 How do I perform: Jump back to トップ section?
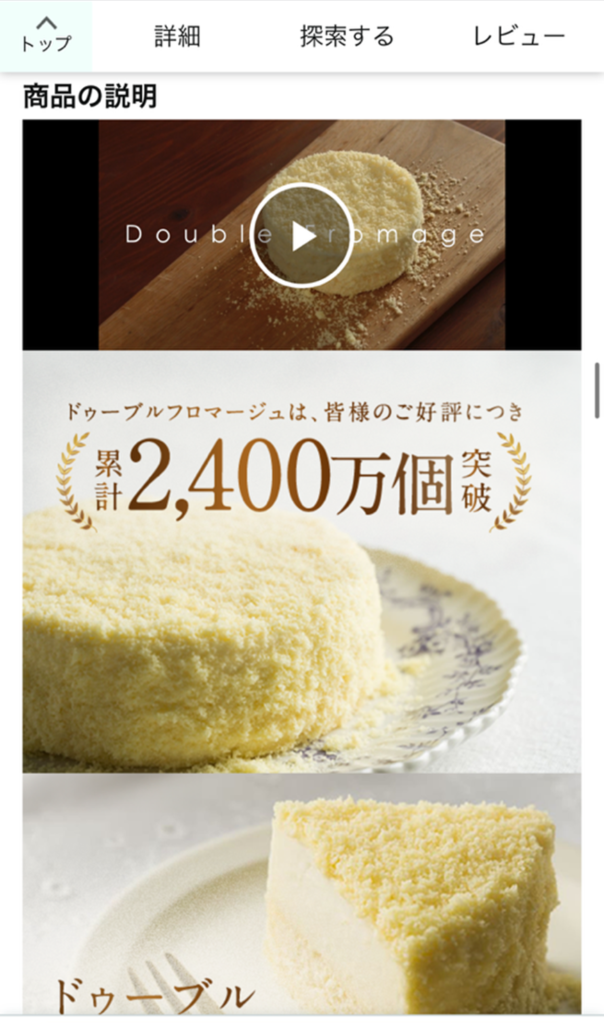point(46,36)
